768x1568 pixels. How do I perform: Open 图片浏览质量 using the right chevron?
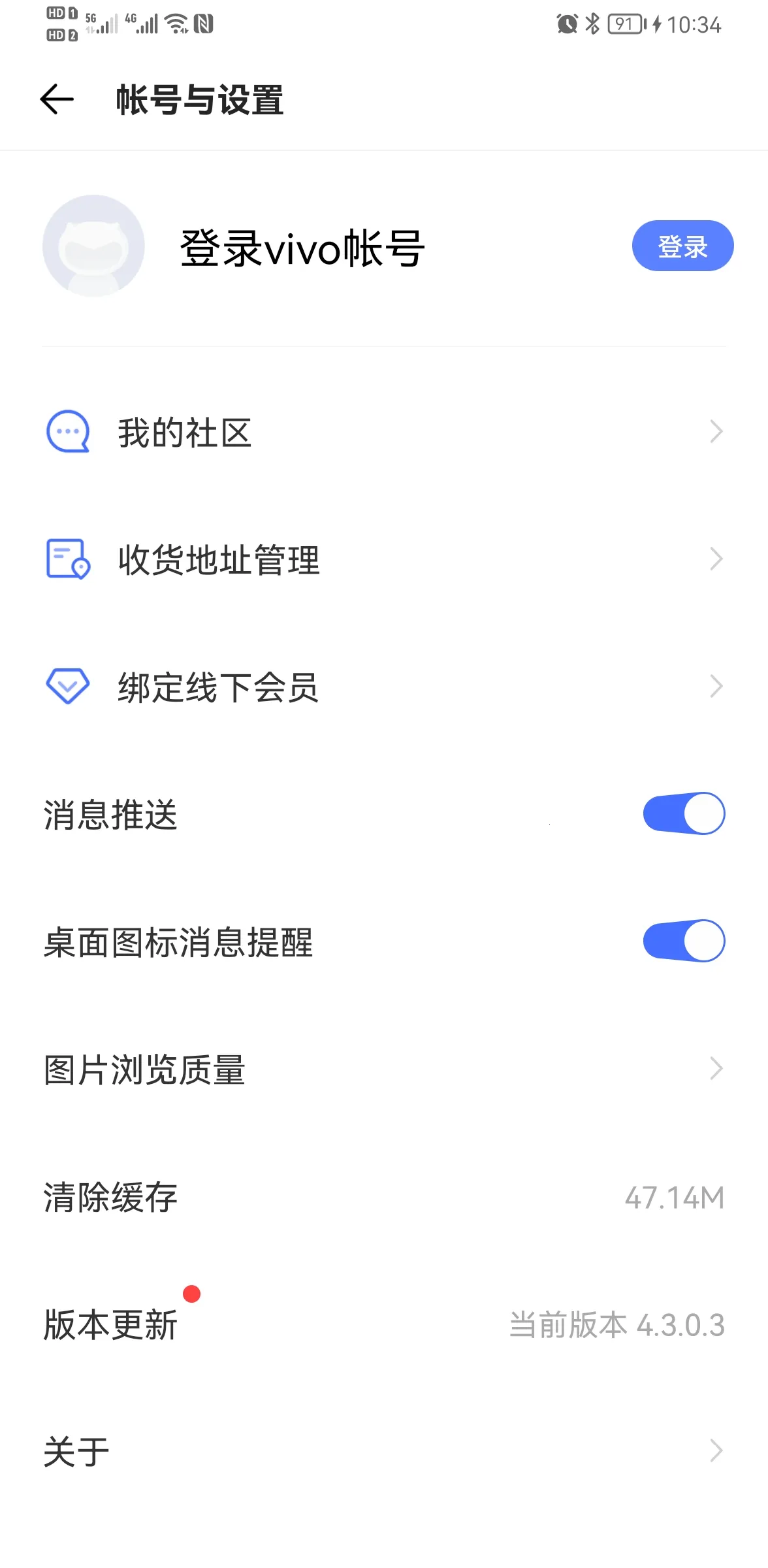pos(717,1068)
